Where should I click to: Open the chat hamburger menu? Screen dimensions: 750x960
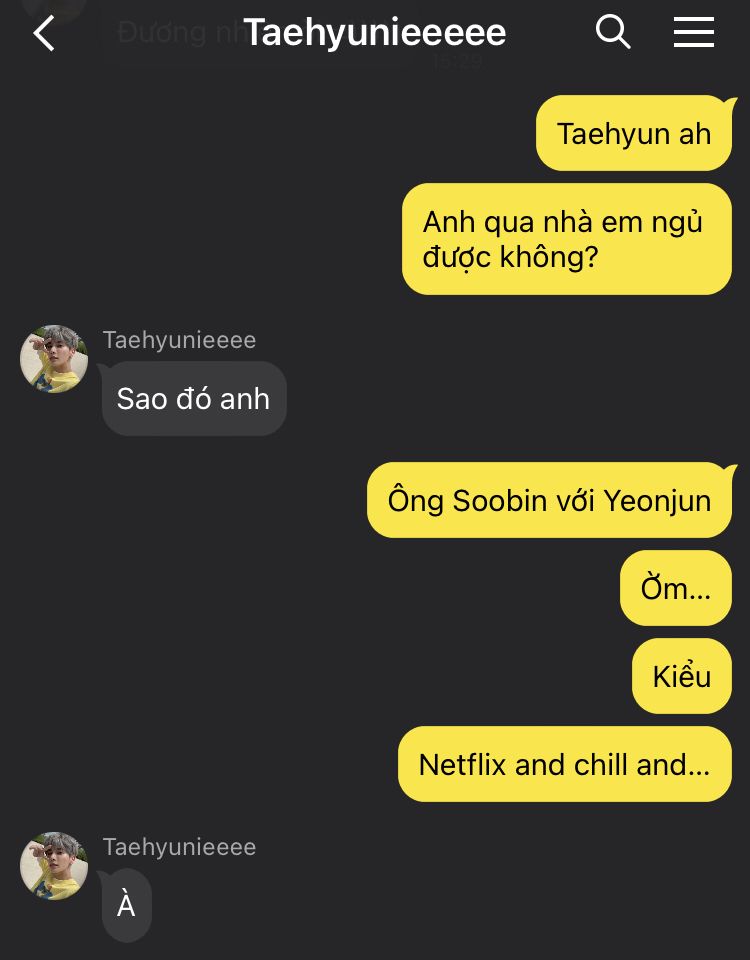coord(693,32)
